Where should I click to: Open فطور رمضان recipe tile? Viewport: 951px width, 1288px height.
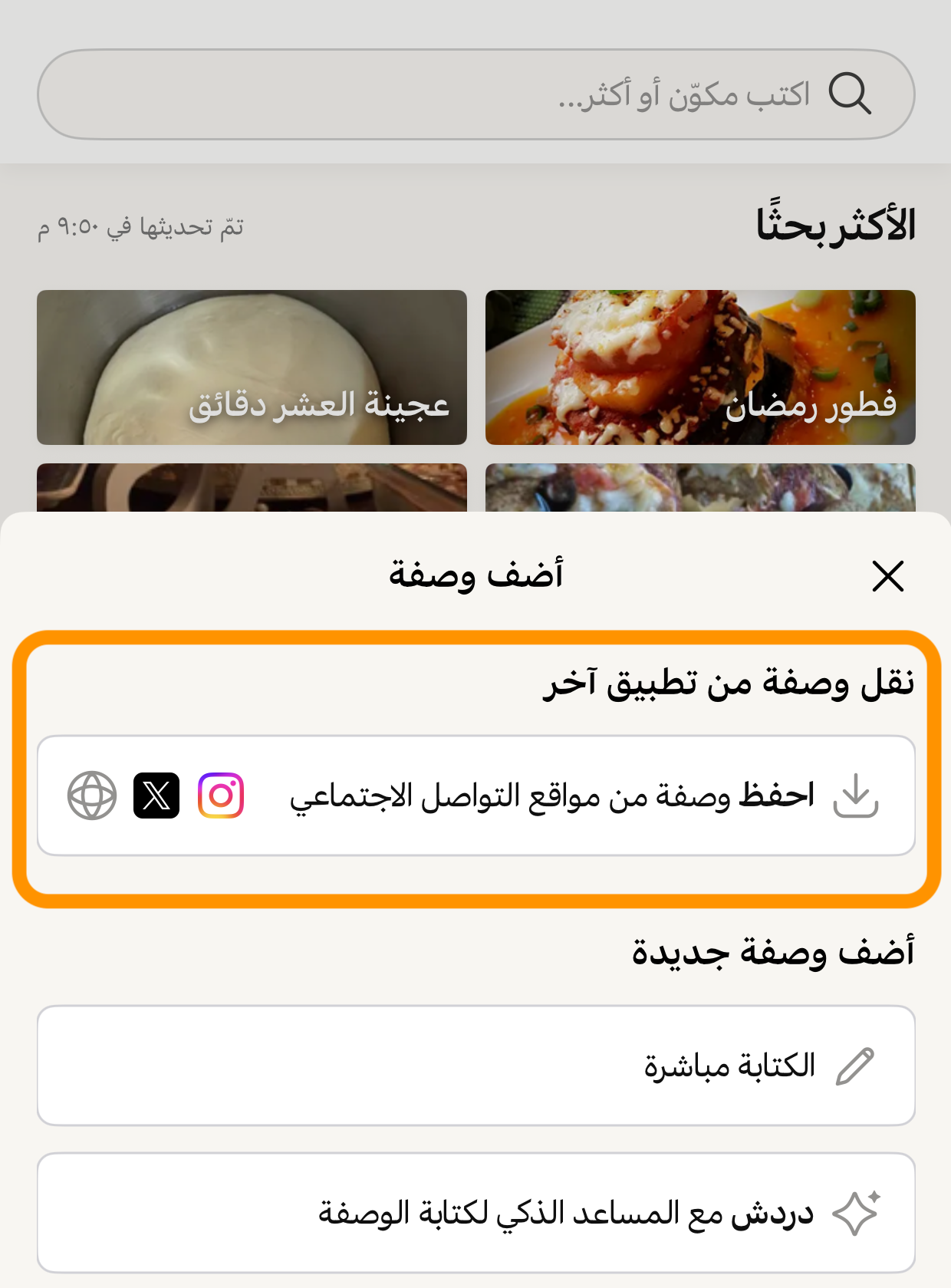tap(700, 367)
